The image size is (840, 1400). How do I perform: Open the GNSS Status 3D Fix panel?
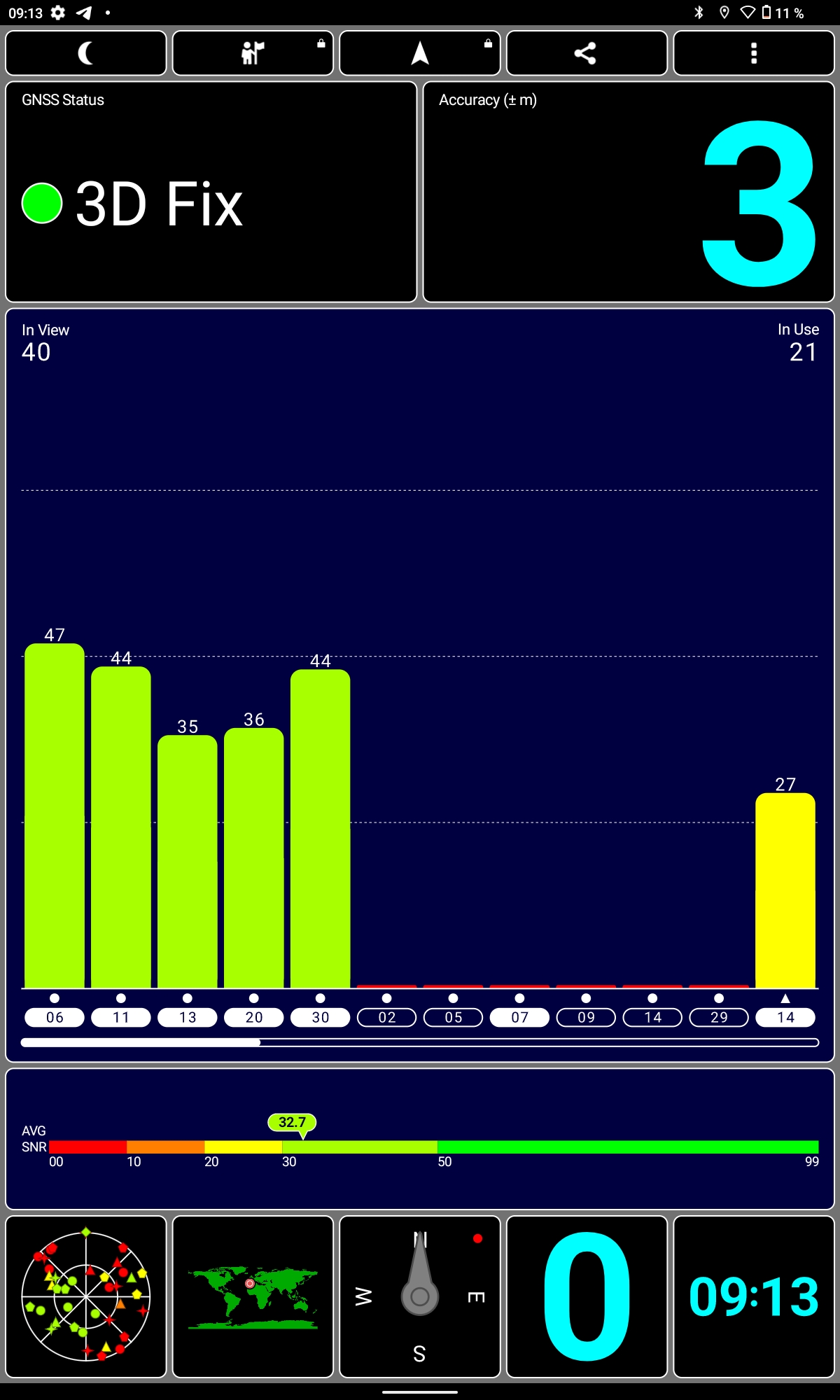pyautogui.click(x=211, y=192)
